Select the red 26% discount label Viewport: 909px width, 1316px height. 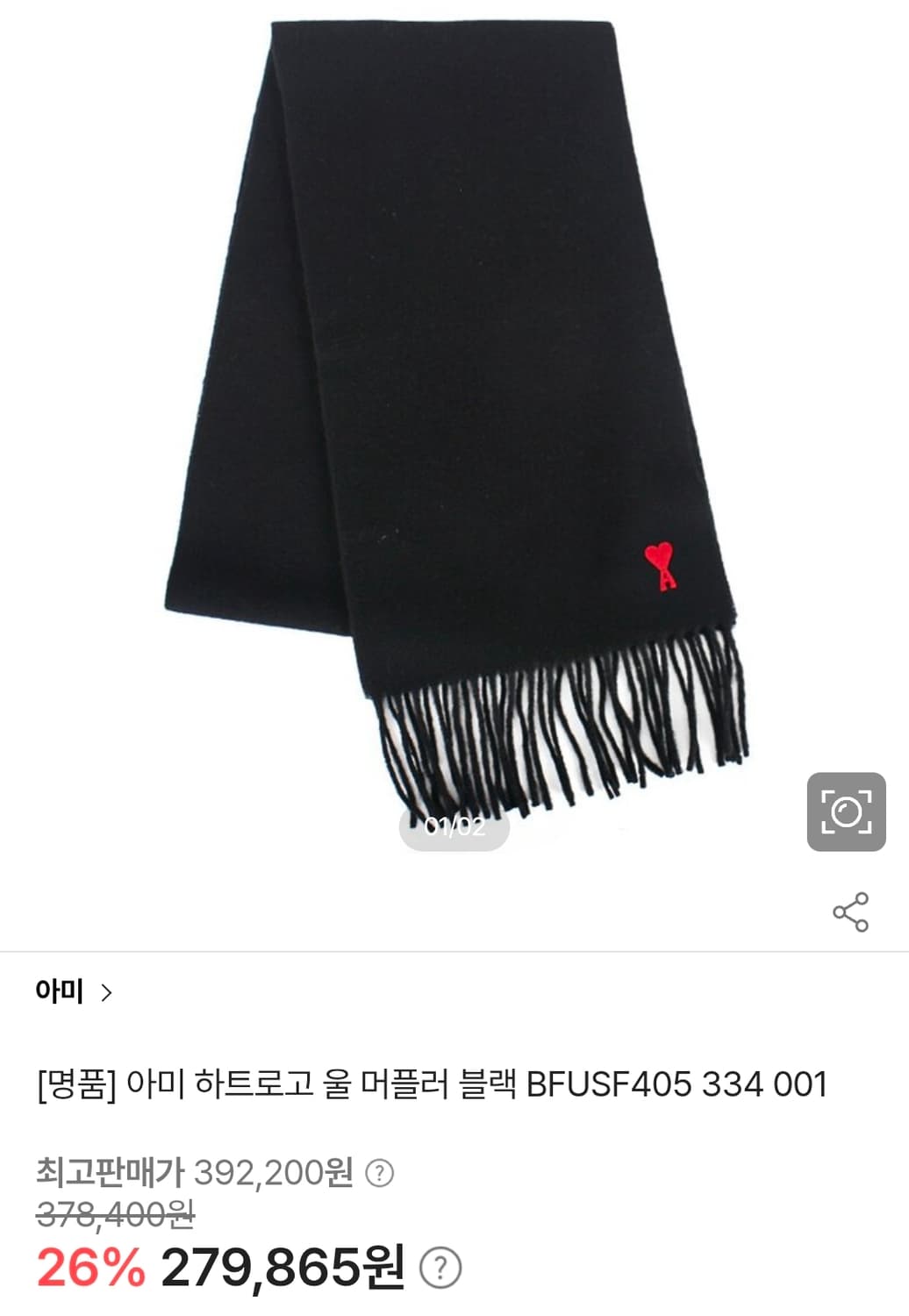(92, 1267)
